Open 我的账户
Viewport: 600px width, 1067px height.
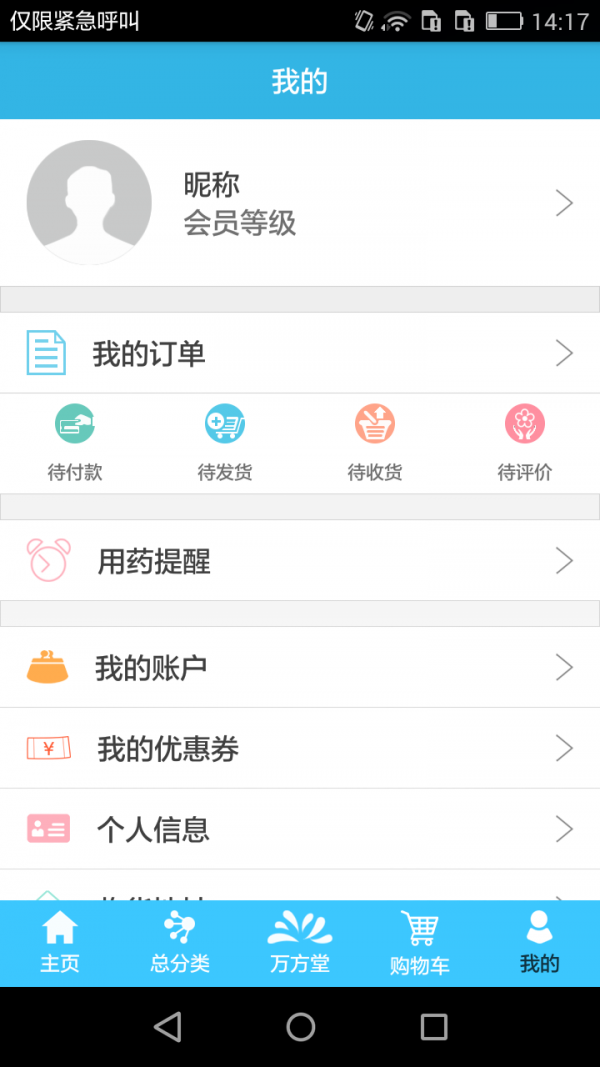[x=300, y=667]
